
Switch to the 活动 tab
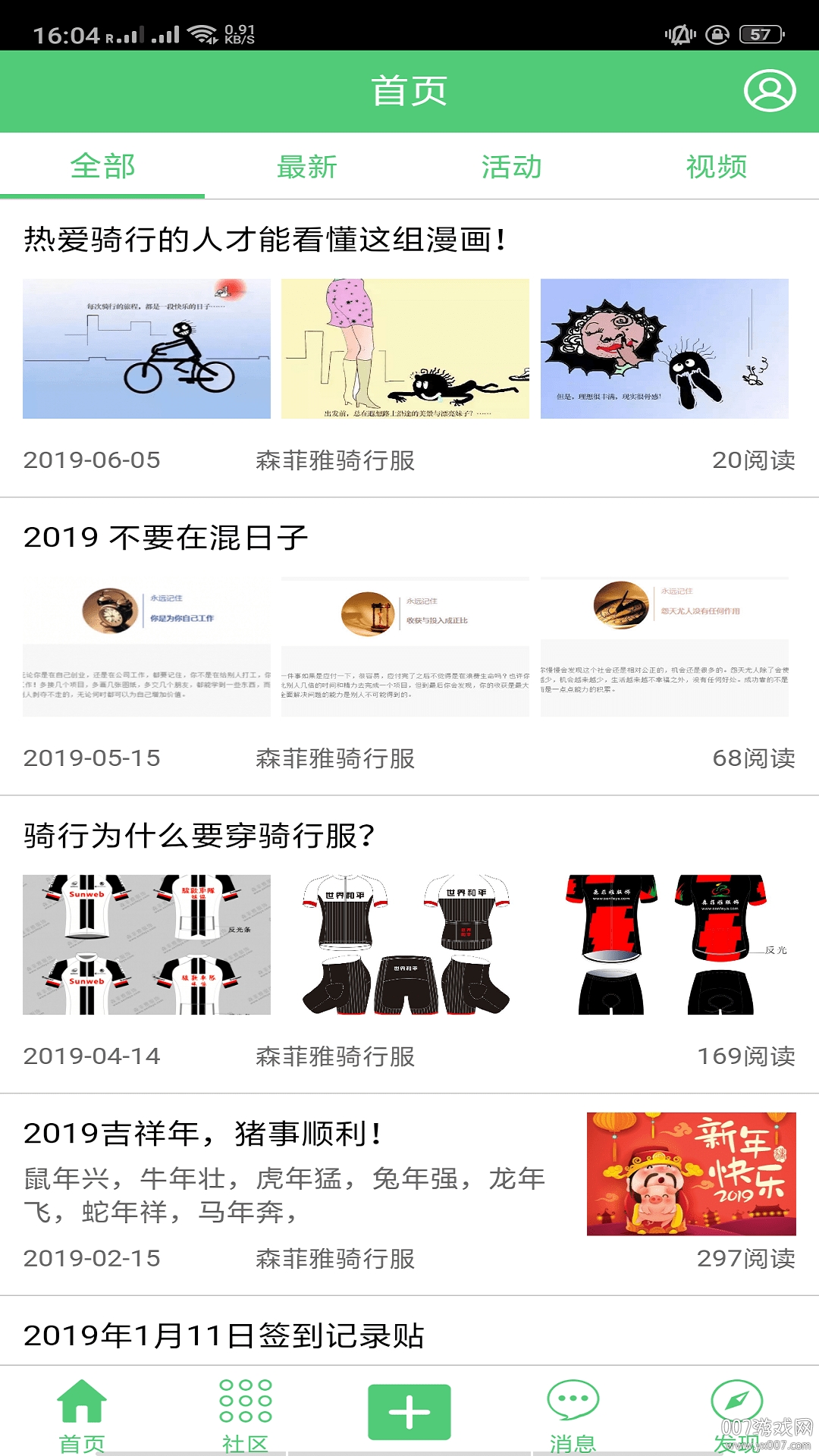click(511, 167)
